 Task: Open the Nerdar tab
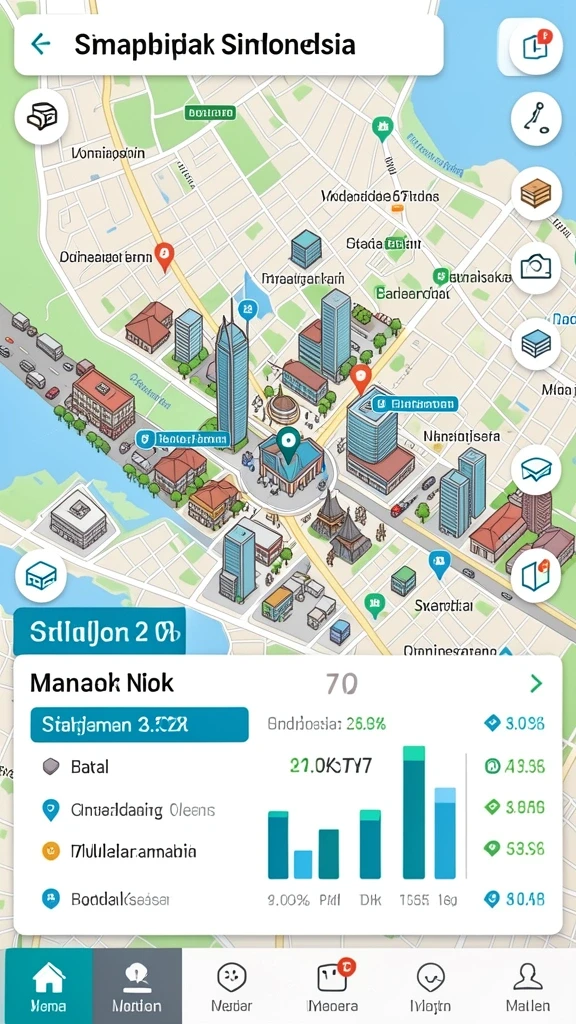(x=231, y=986)
